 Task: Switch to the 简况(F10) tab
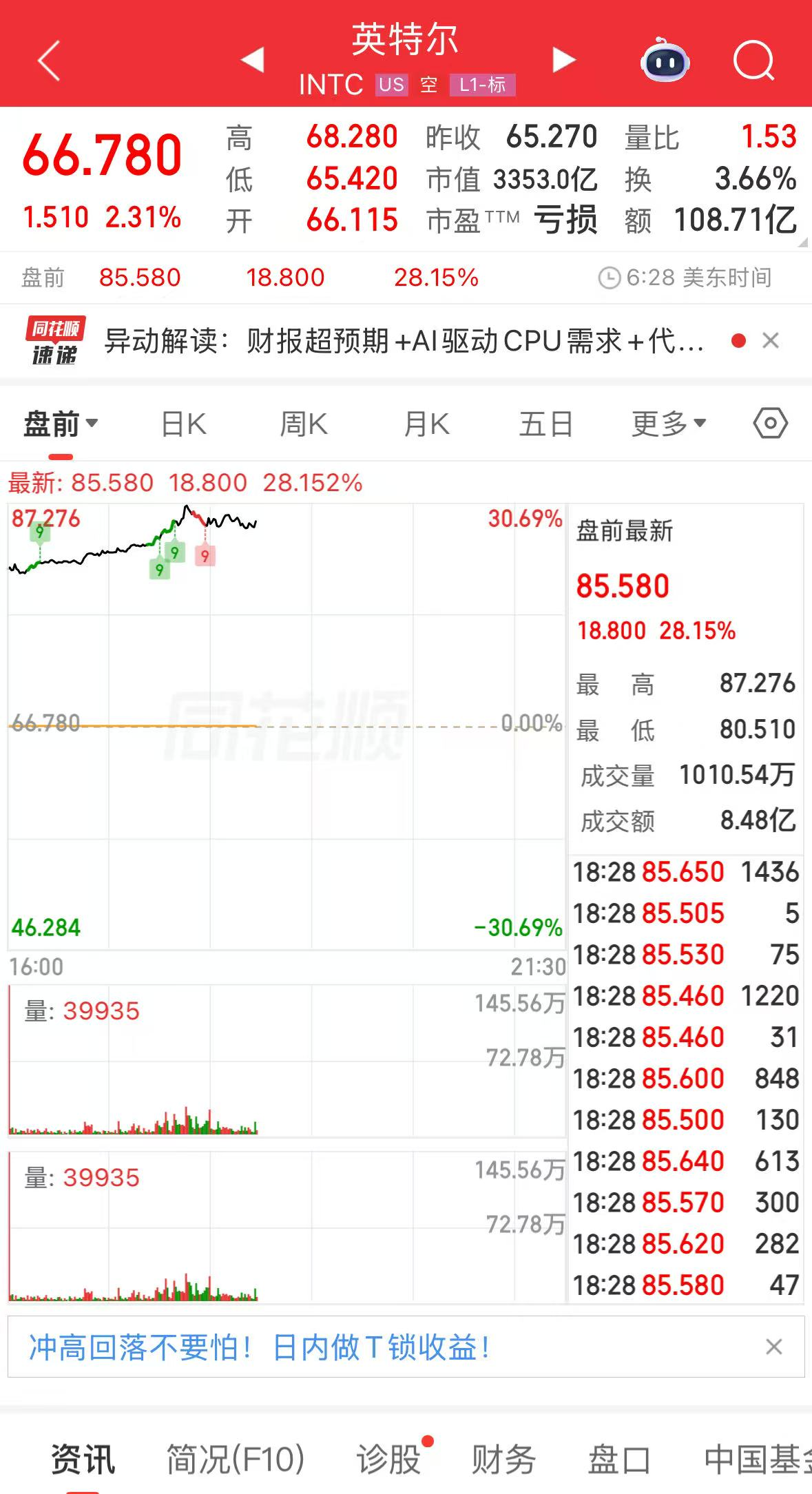coord(236,1458)
